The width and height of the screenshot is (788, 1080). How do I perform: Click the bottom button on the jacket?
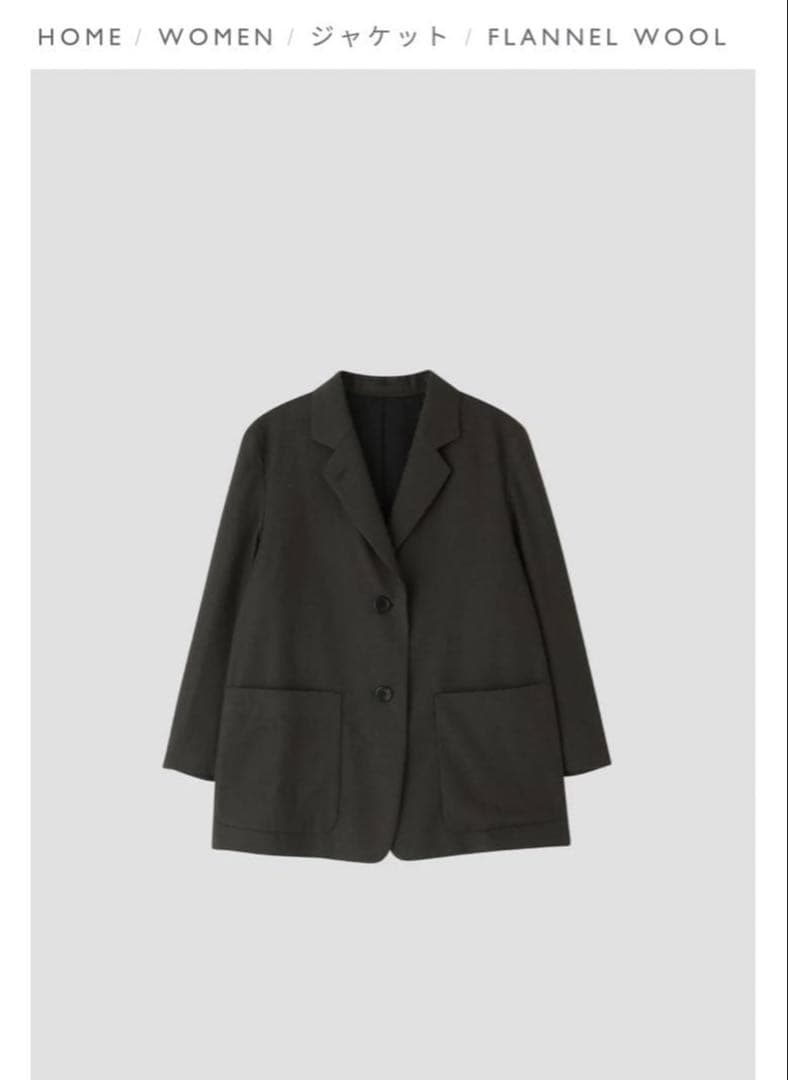tap(383, 693)
